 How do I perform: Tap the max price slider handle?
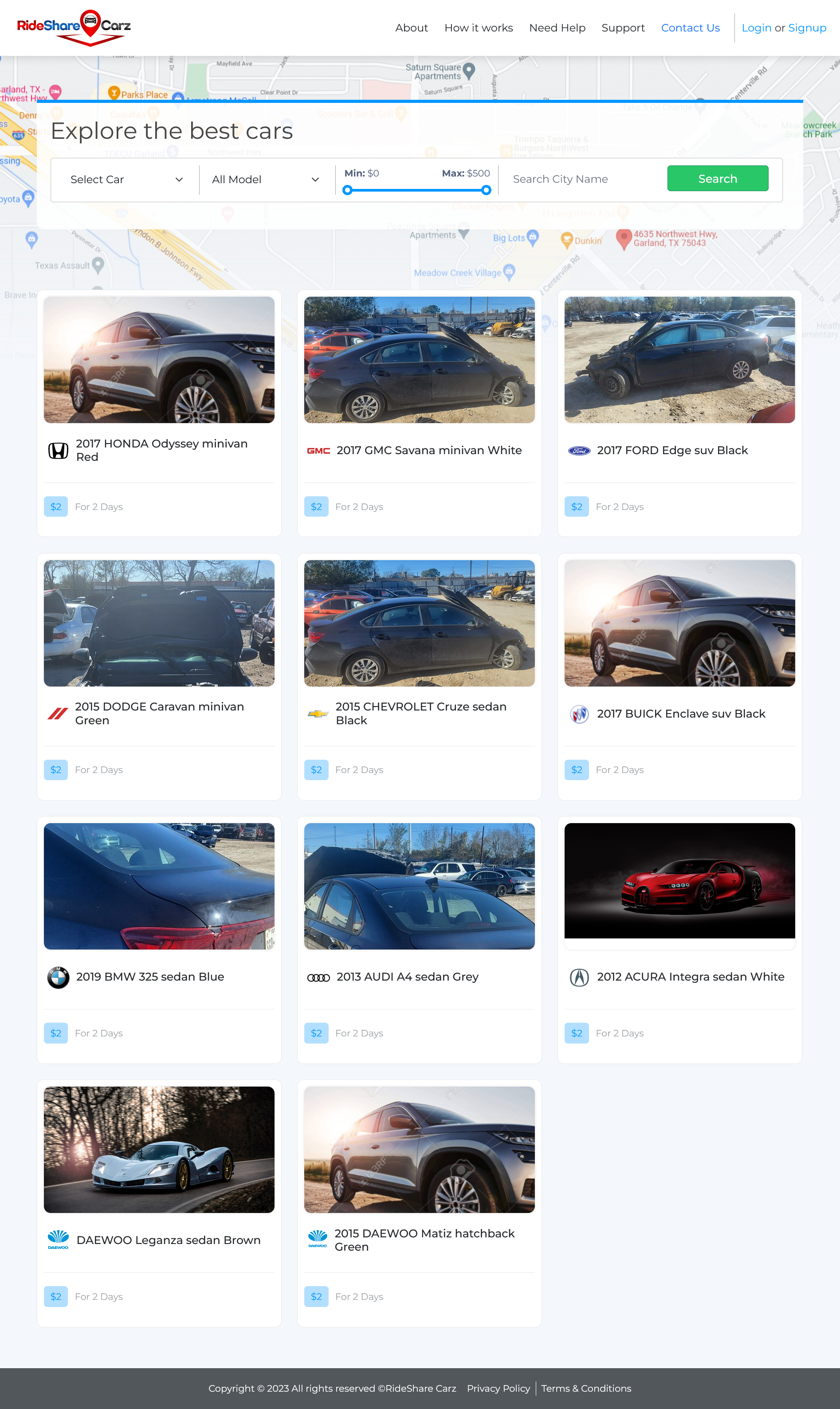486,190
